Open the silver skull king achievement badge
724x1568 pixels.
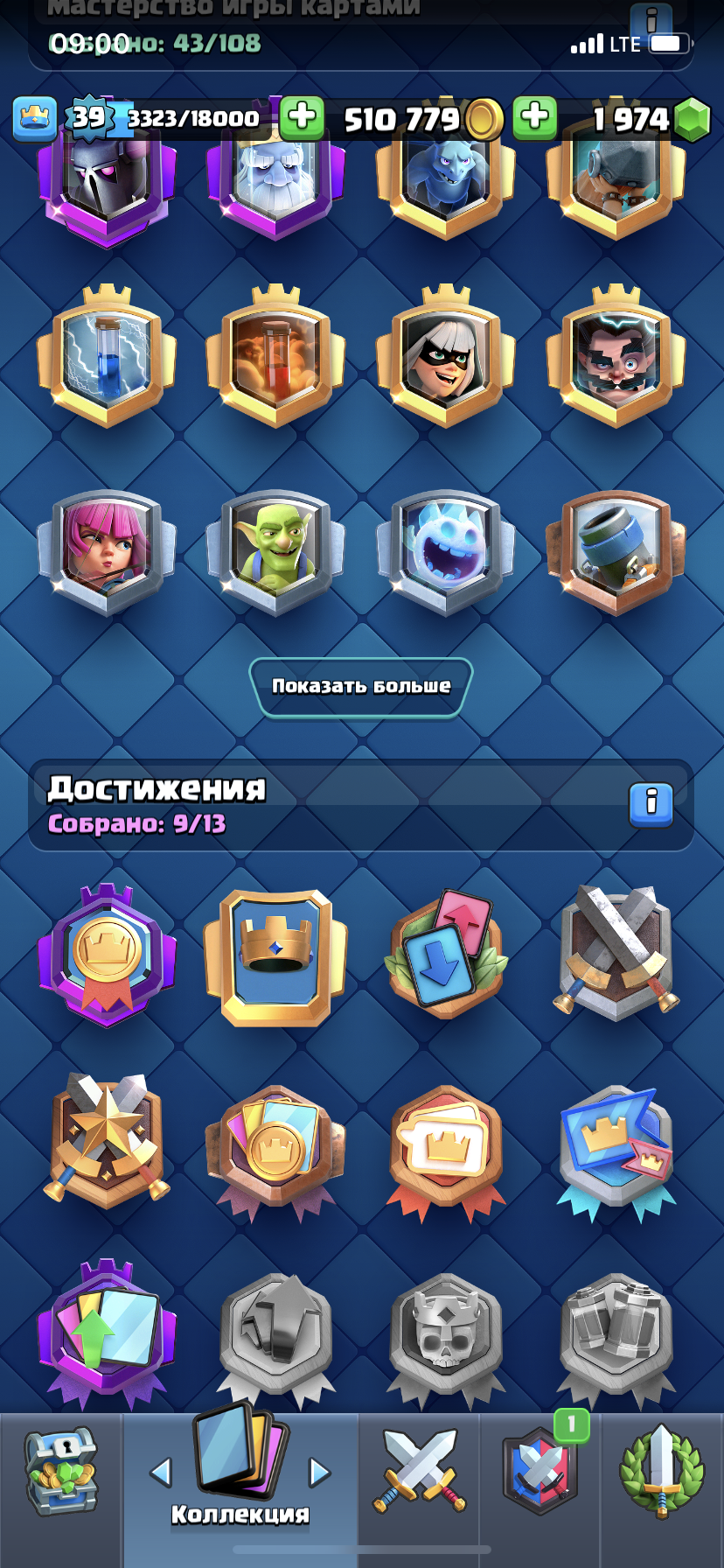tap(446, 1330)
